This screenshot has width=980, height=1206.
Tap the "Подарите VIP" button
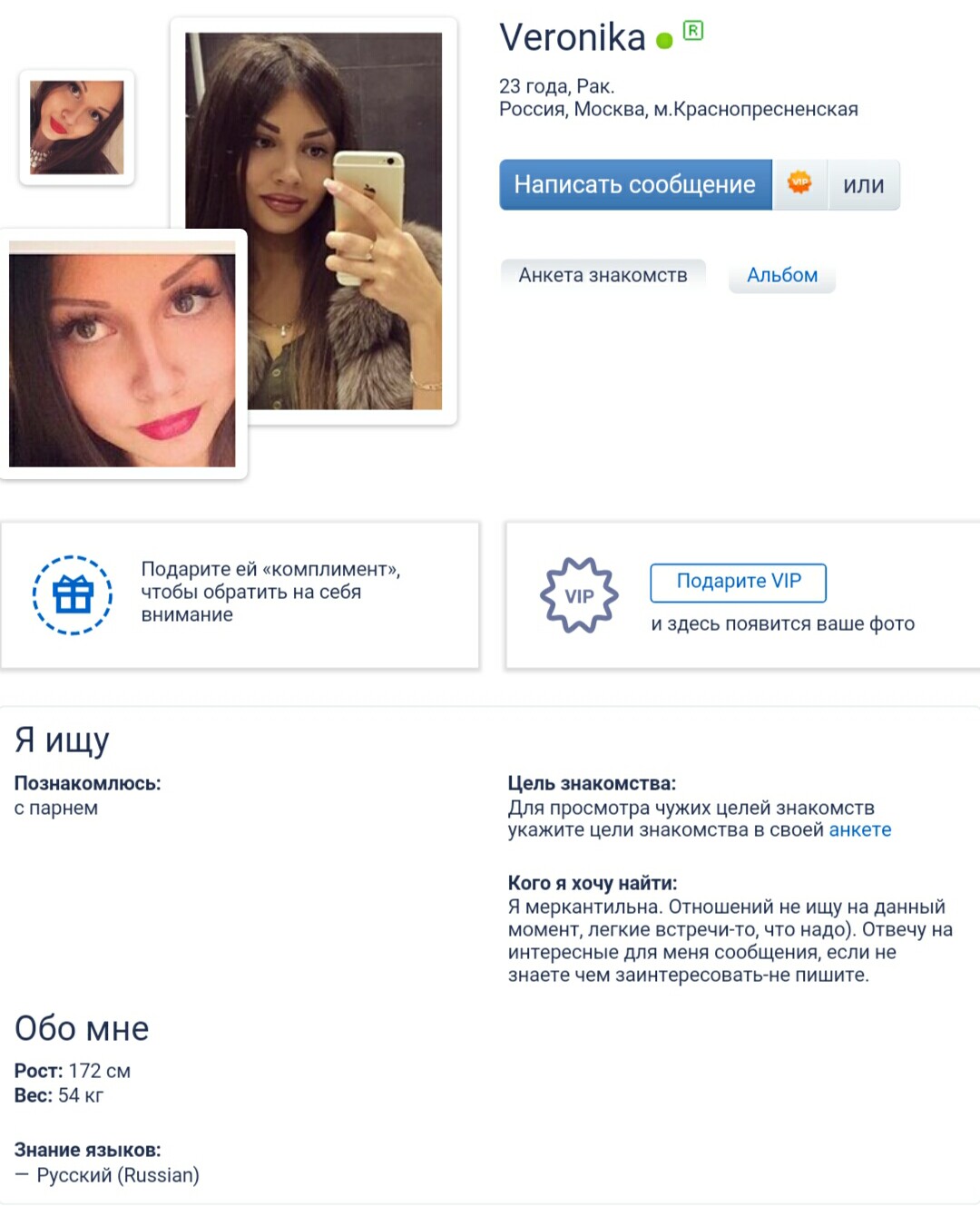point(738,582)
